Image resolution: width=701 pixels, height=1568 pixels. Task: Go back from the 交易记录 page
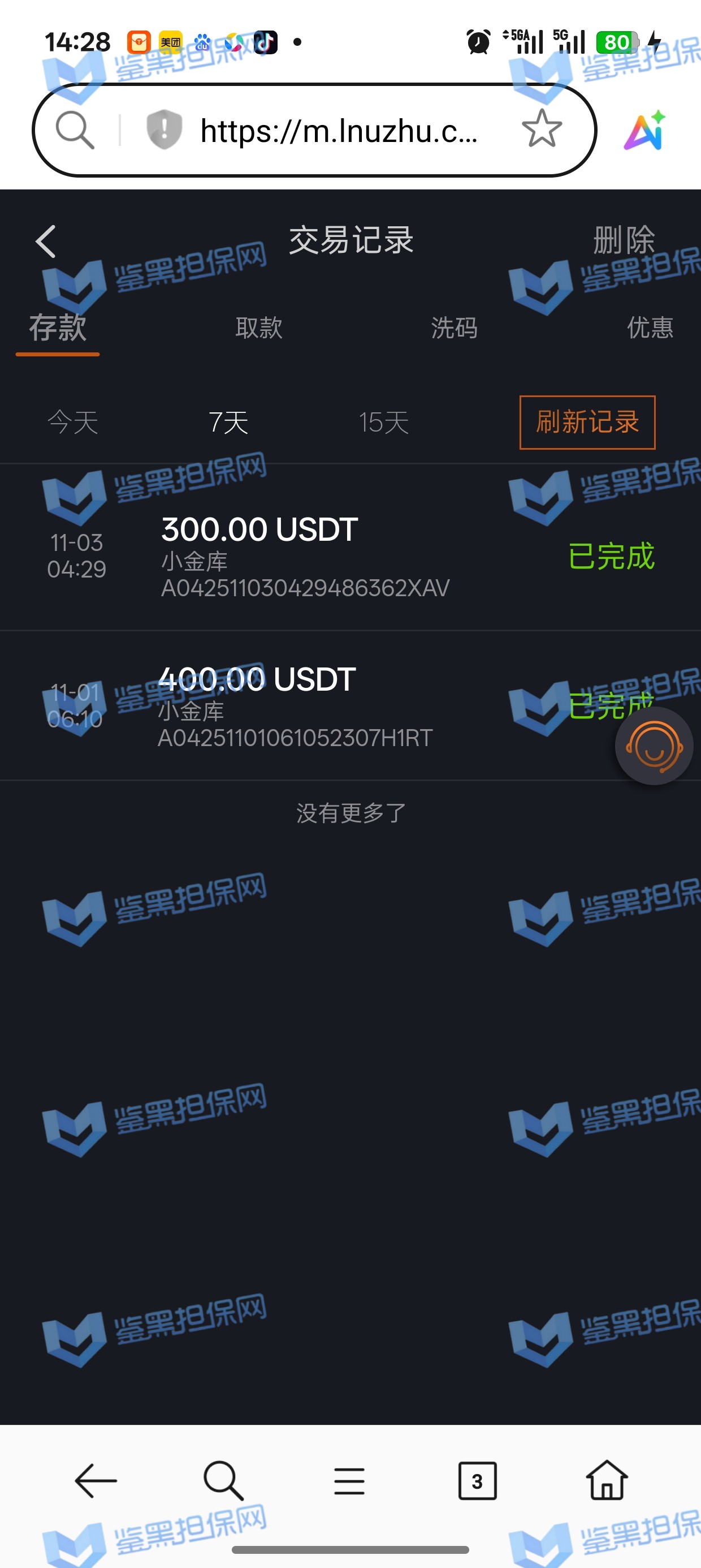46,241
